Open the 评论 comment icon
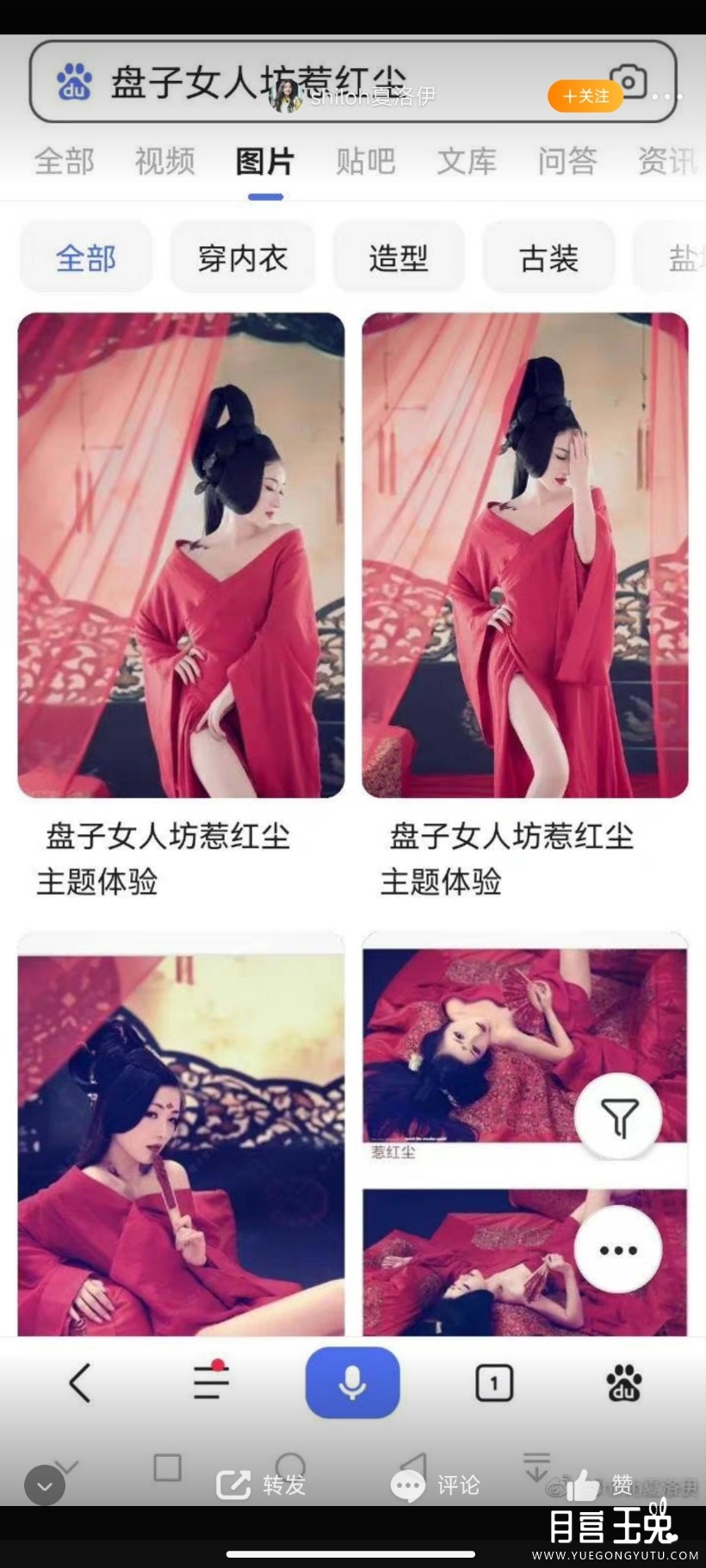The height and width of the screenshot is (1568, 706). pos(408,1483)
